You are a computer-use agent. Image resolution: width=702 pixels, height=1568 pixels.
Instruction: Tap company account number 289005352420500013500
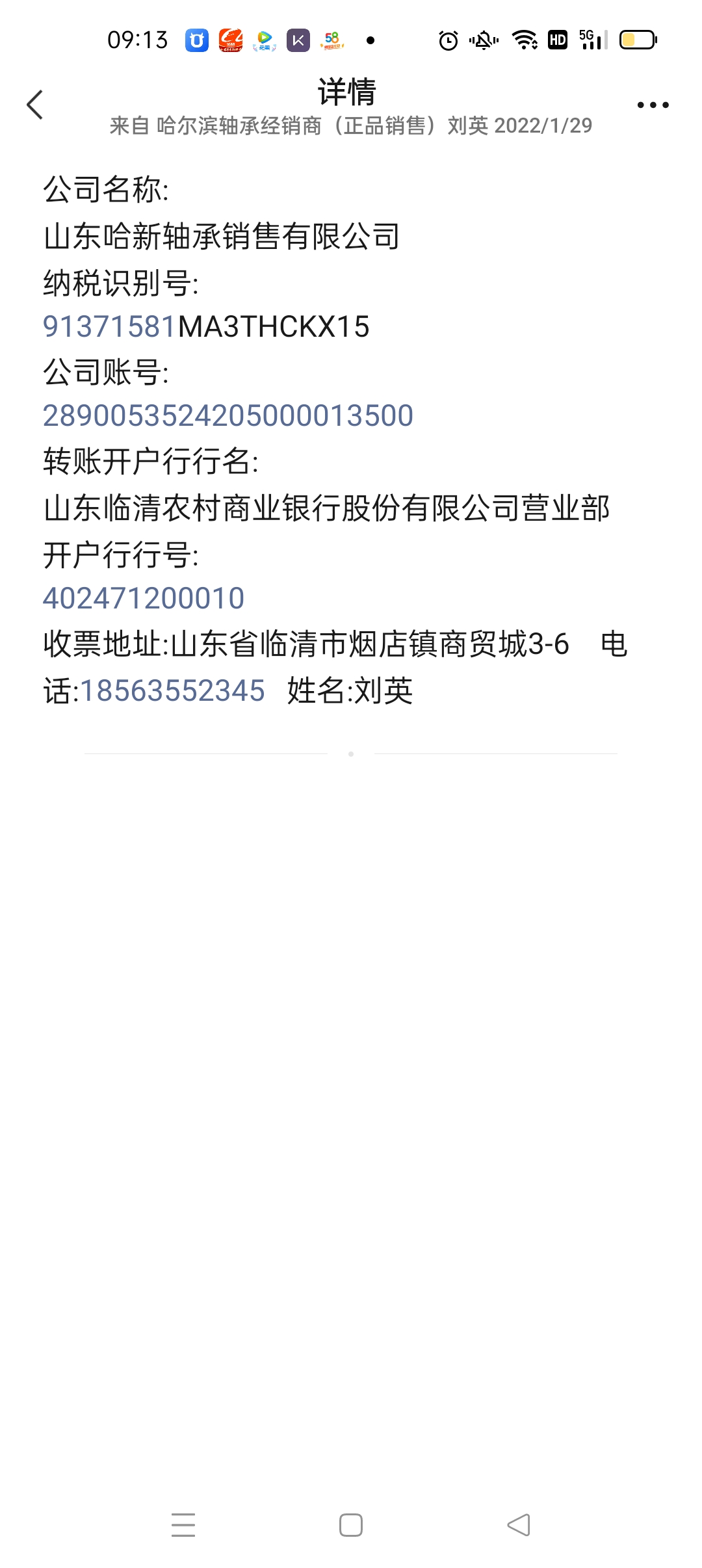(228, 415)
